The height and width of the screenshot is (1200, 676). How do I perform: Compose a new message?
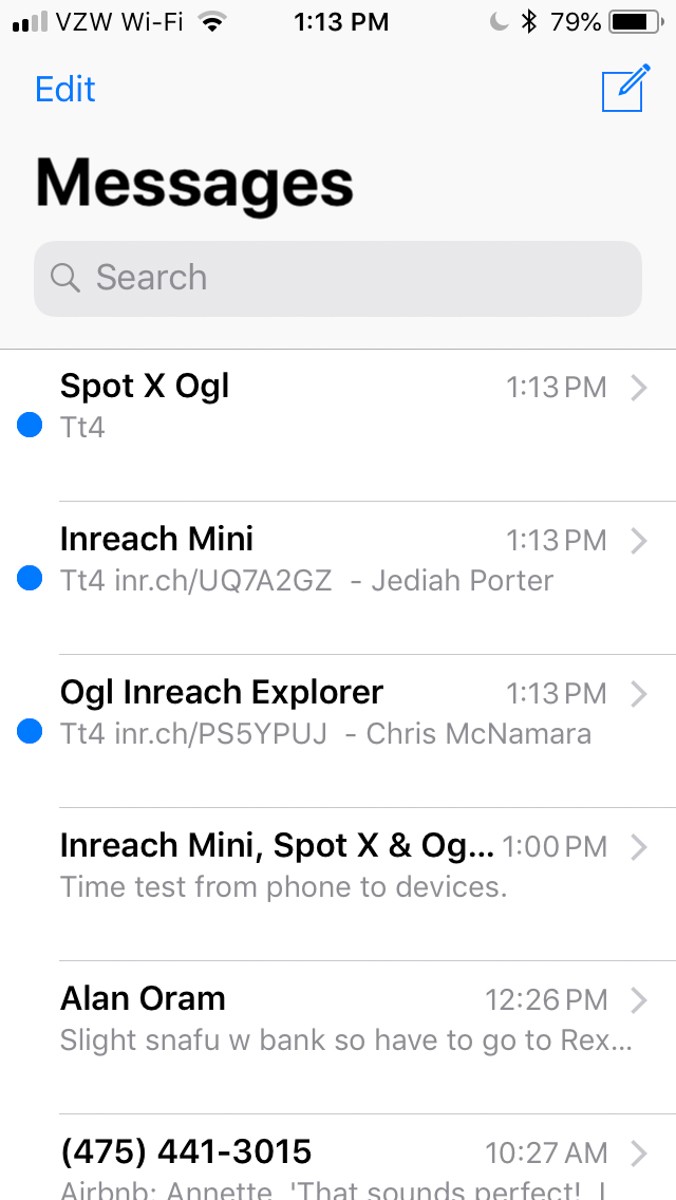[x=625, y=89]
